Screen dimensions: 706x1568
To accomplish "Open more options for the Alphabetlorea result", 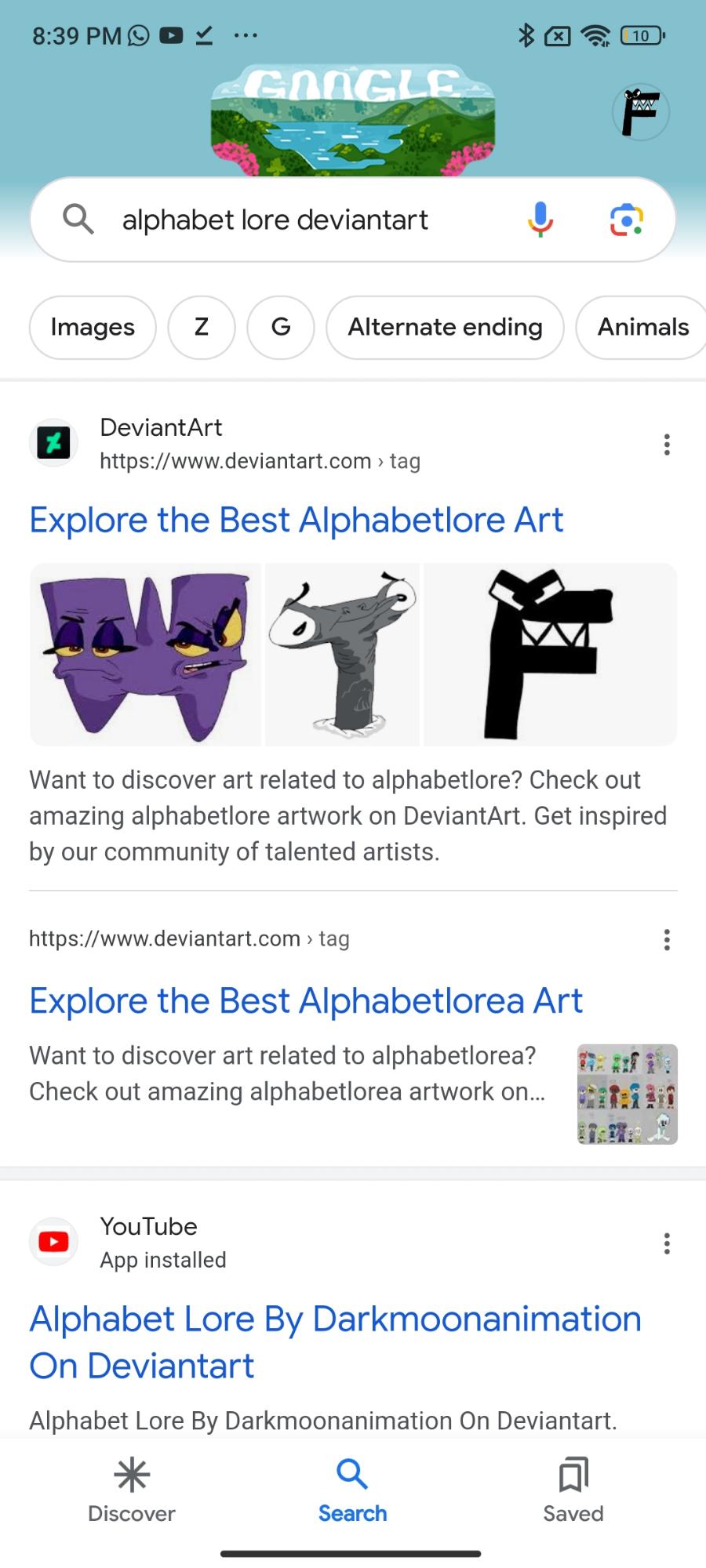I will (667, 939).
